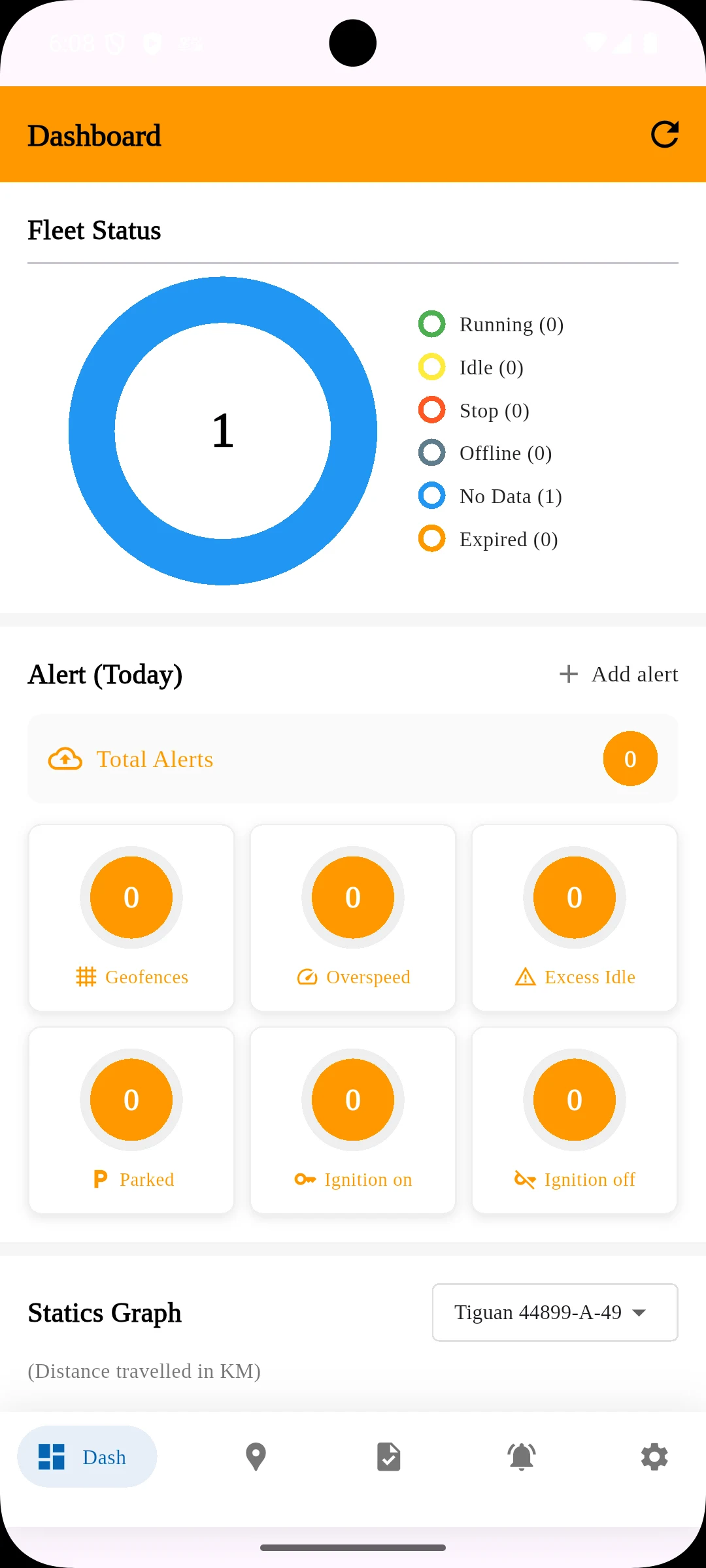Refresh the dashboard
Image resolution: width=706 pixels, height=1568 pixels.
[665, 135]
